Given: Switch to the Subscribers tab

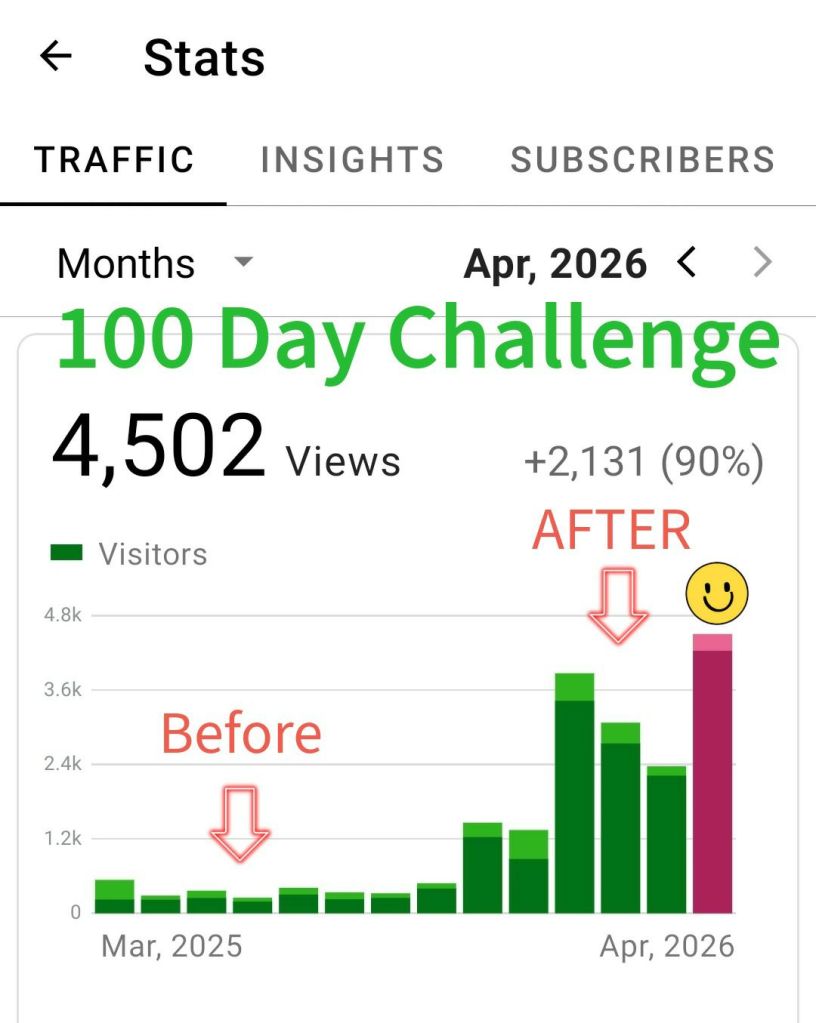Looking at the screenshot, I should [642, 160].
